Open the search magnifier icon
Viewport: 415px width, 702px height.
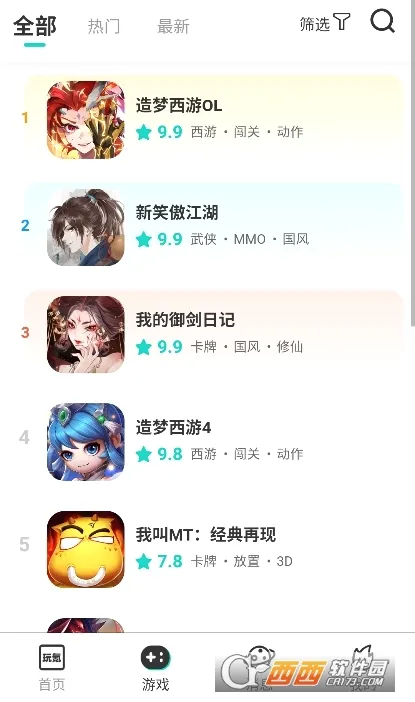(382, 21)
